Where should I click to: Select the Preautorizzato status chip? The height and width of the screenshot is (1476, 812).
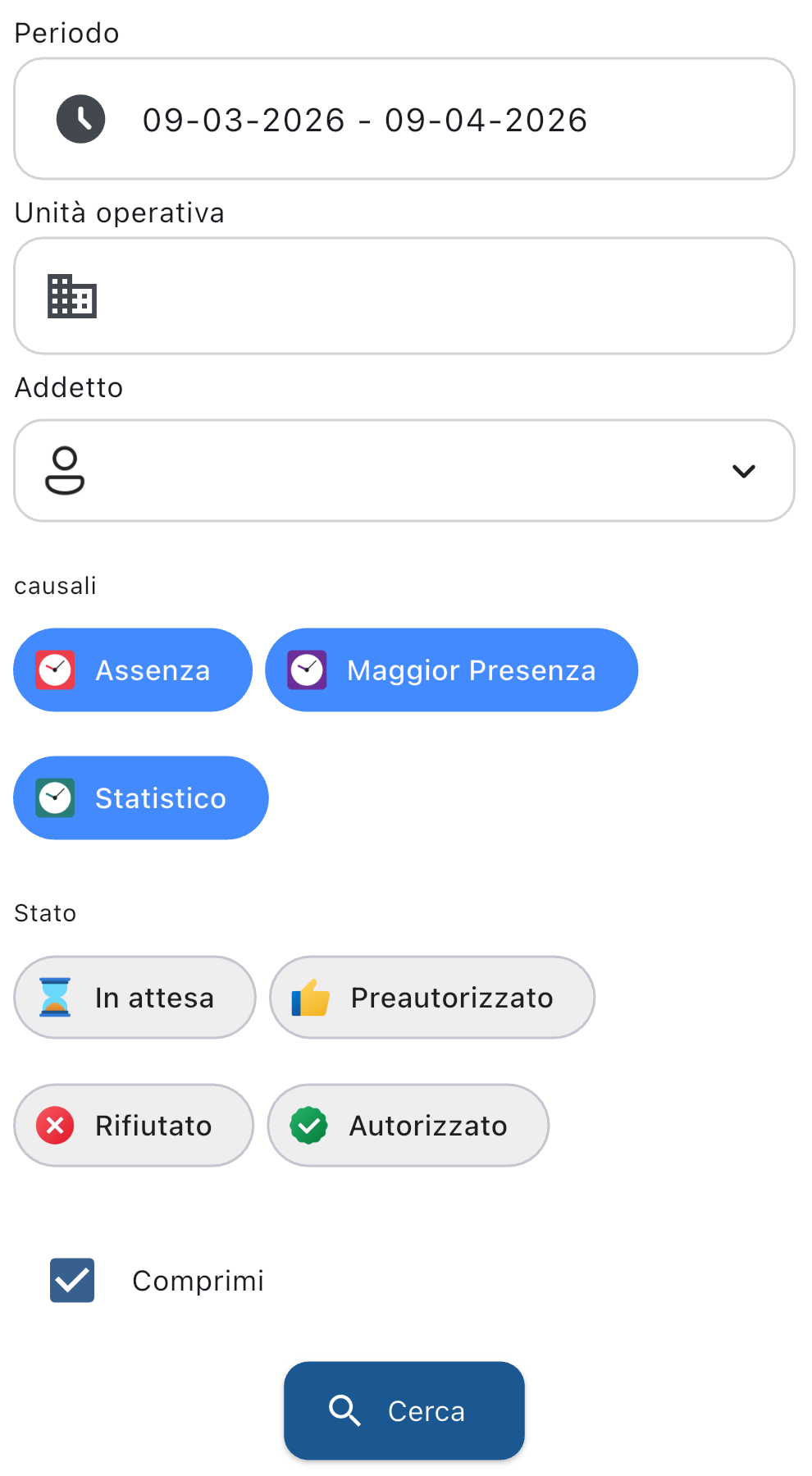(x=431, y=998)
